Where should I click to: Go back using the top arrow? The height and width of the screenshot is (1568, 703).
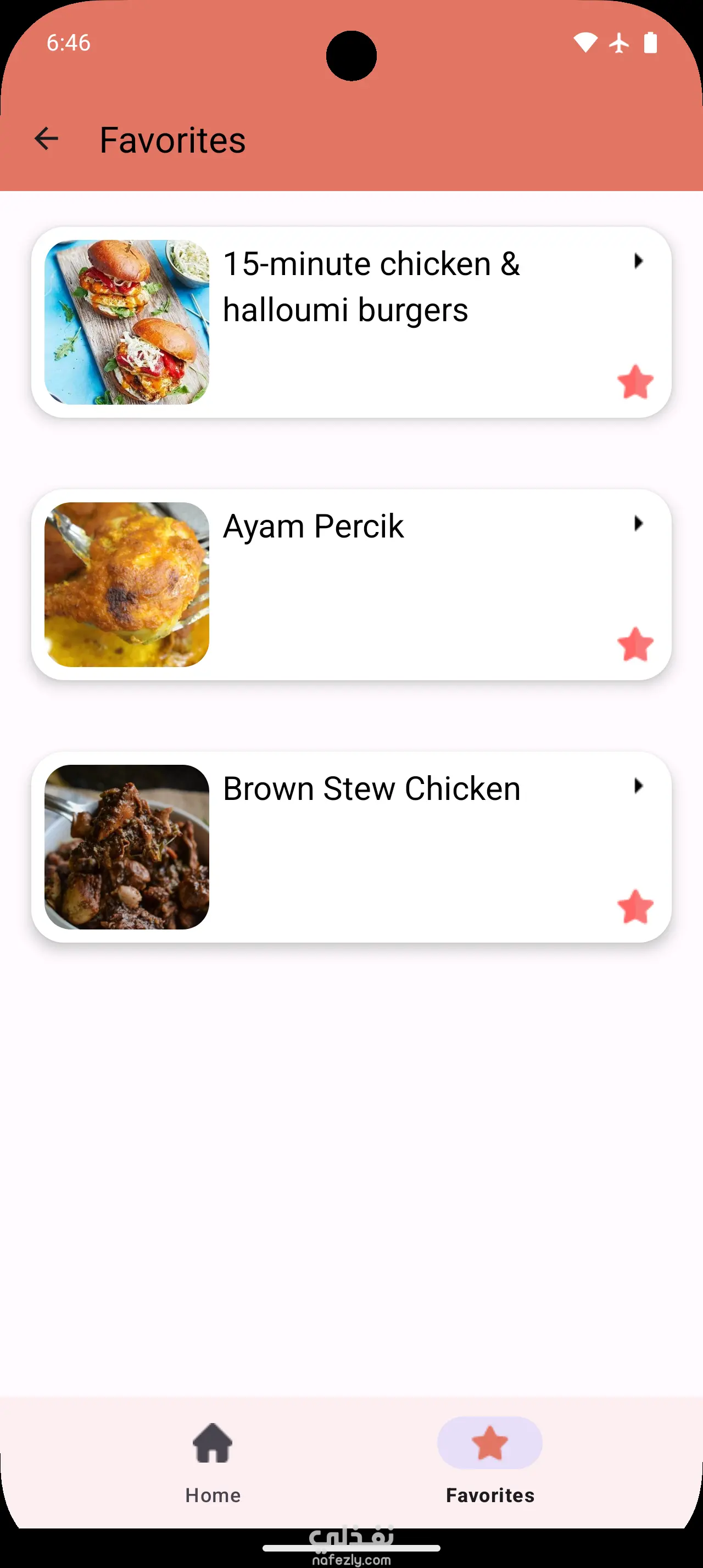[x=46, y=139]
